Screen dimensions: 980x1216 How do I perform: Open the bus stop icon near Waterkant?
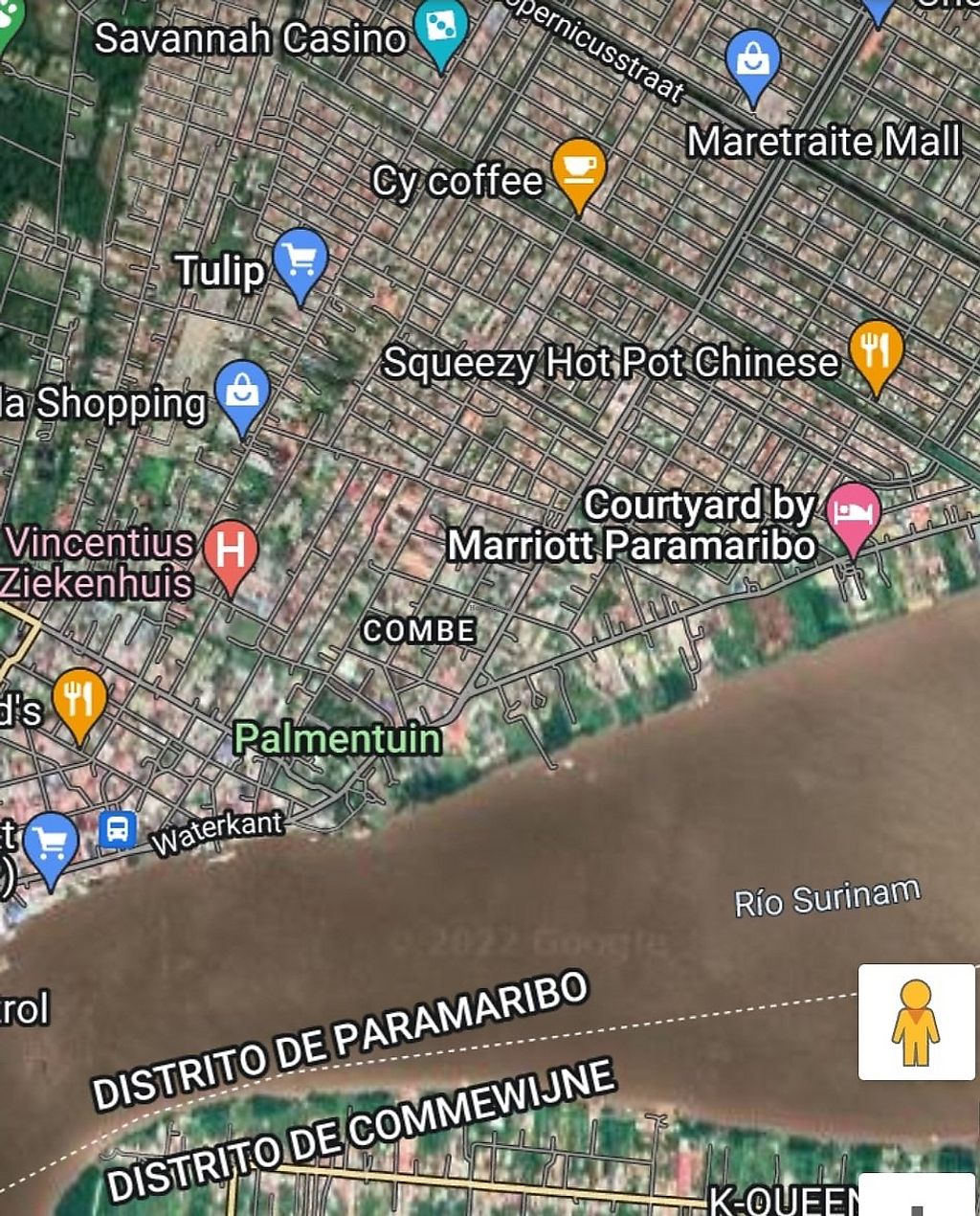click(x=118, y=829)
